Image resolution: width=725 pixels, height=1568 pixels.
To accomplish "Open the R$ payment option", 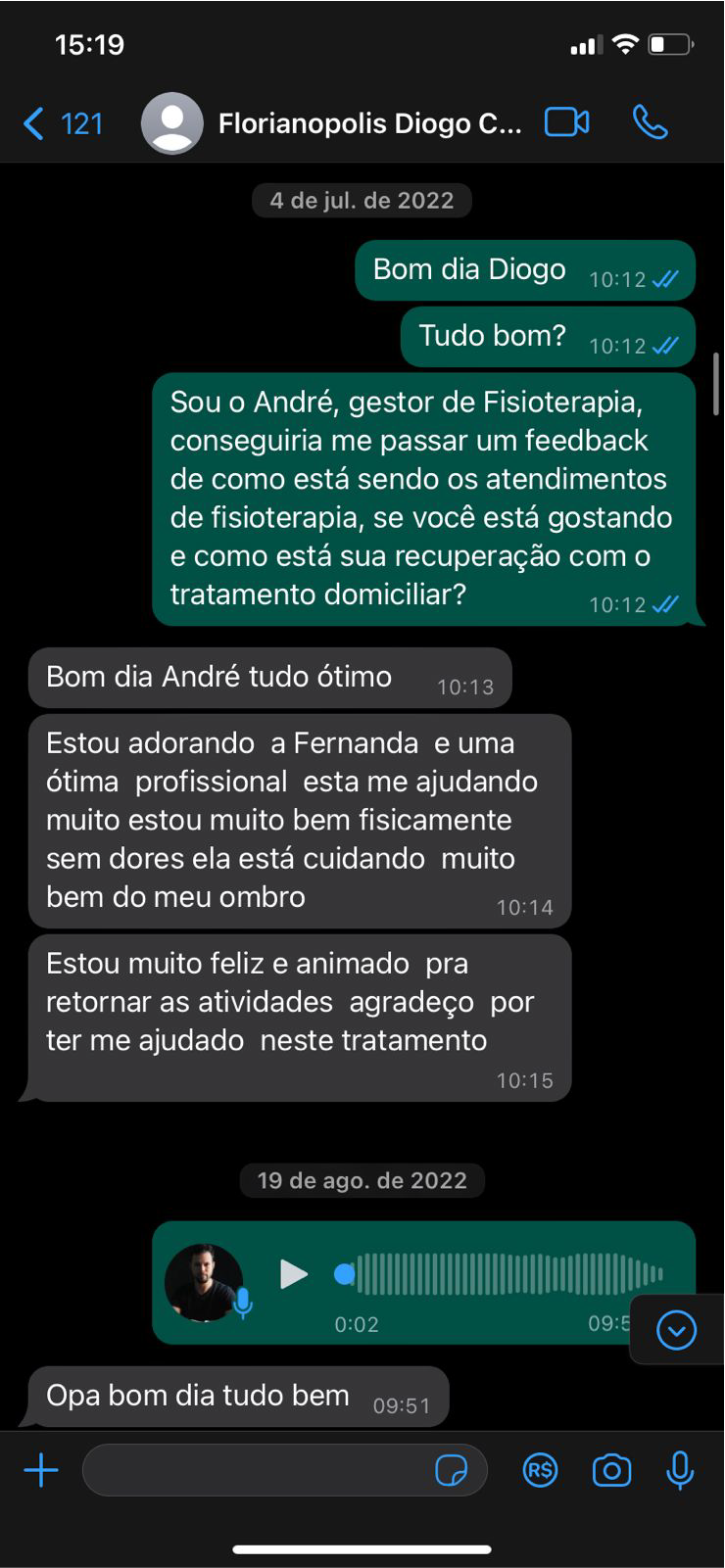I will 540,1470.
